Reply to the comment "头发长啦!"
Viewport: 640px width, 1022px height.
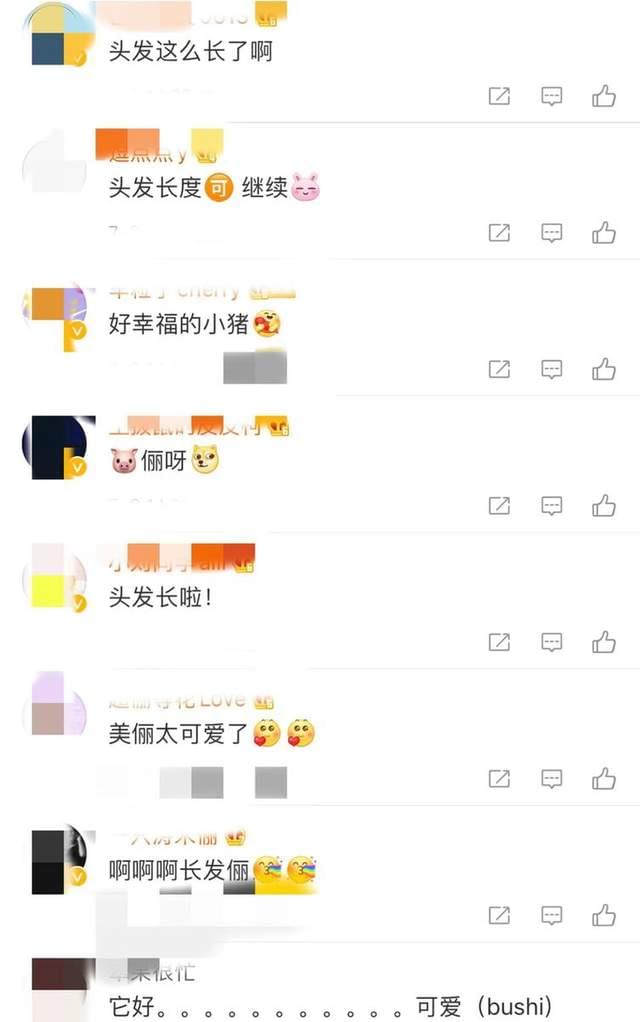[x=552, y=642]
